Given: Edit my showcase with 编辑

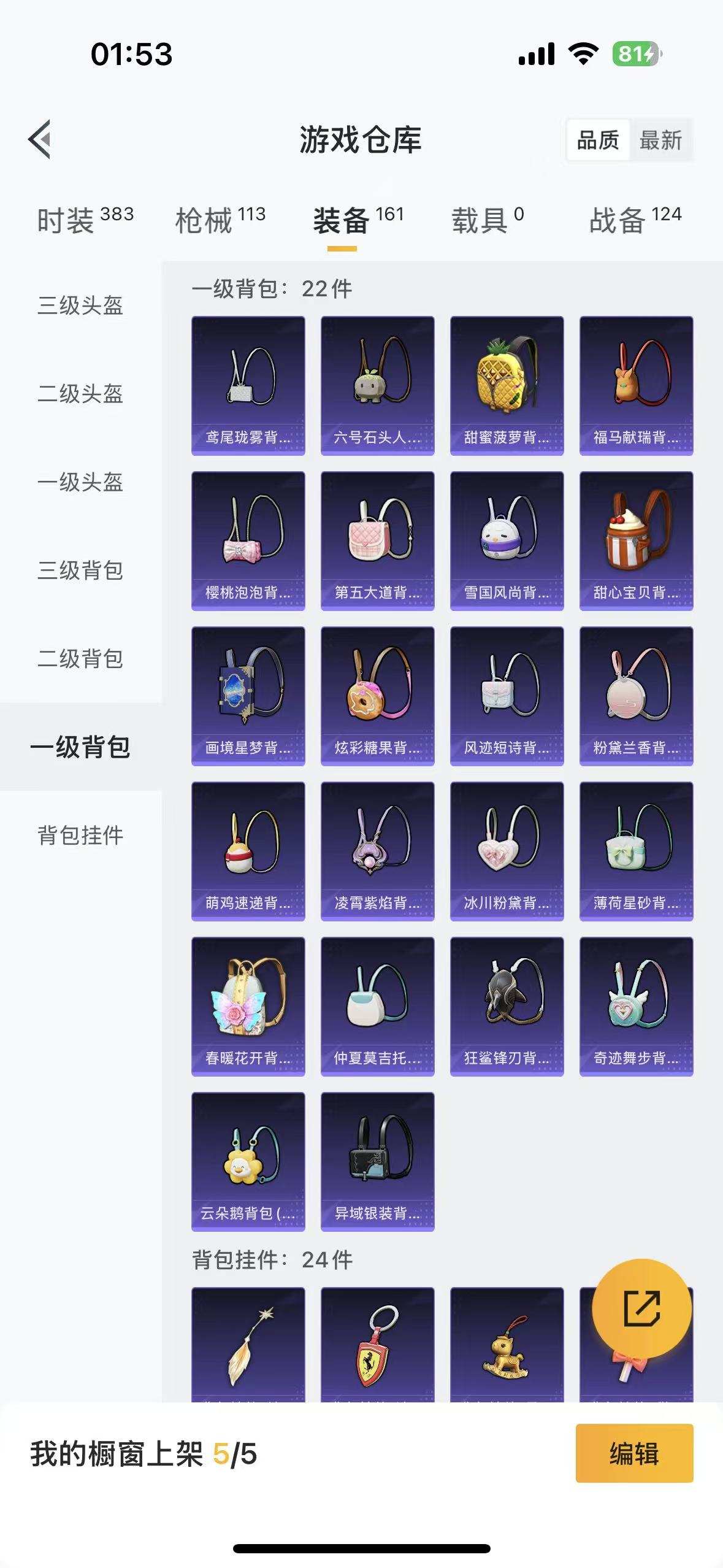Looking at the screenshot, I should [634, 1453].
